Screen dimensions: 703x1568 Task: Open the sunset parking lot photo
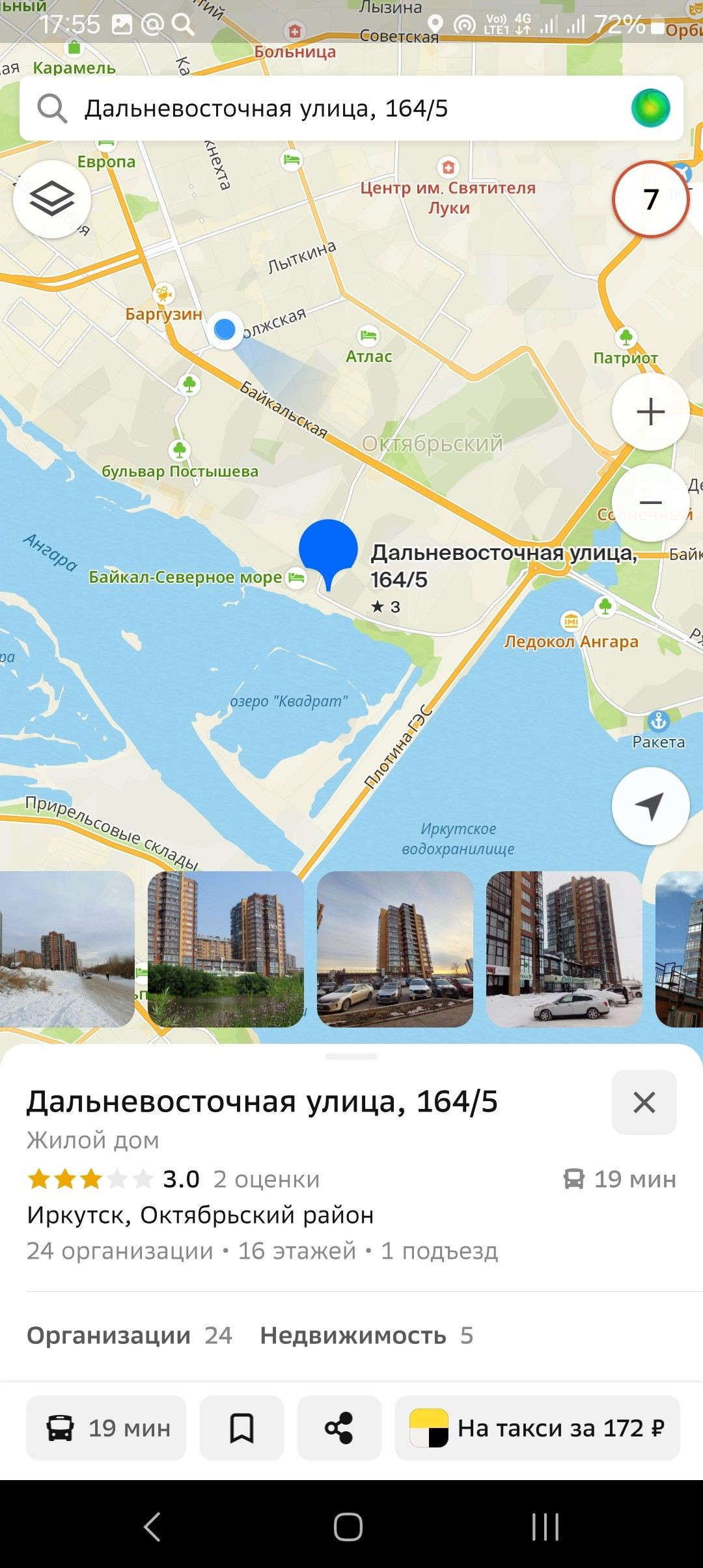coord(395,949)
